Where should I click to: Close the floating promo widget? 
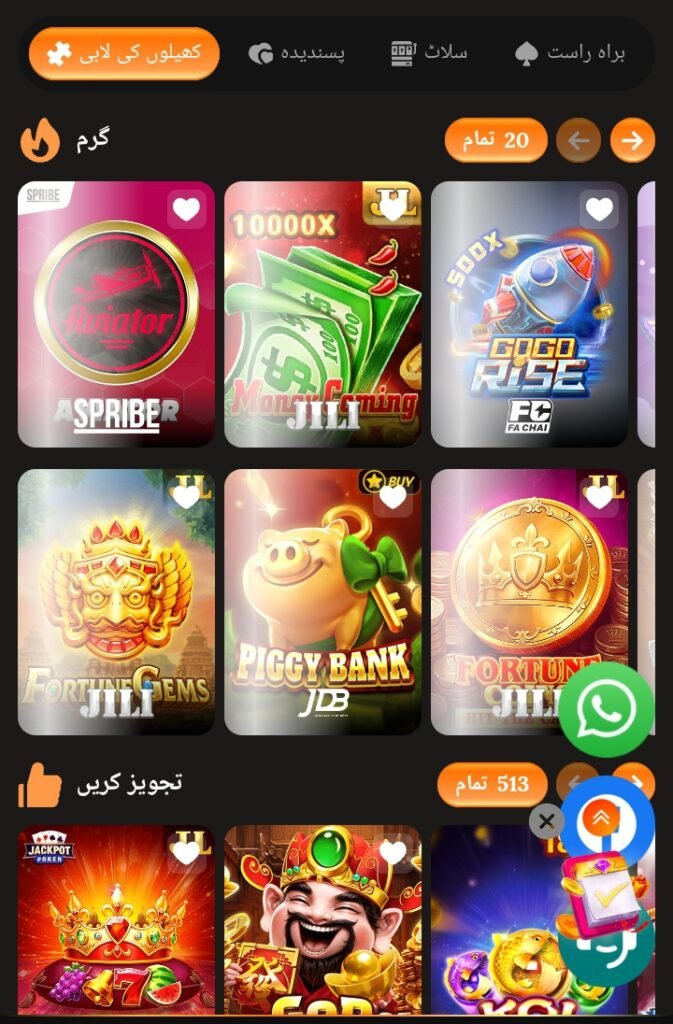click(x=546, y=823)
